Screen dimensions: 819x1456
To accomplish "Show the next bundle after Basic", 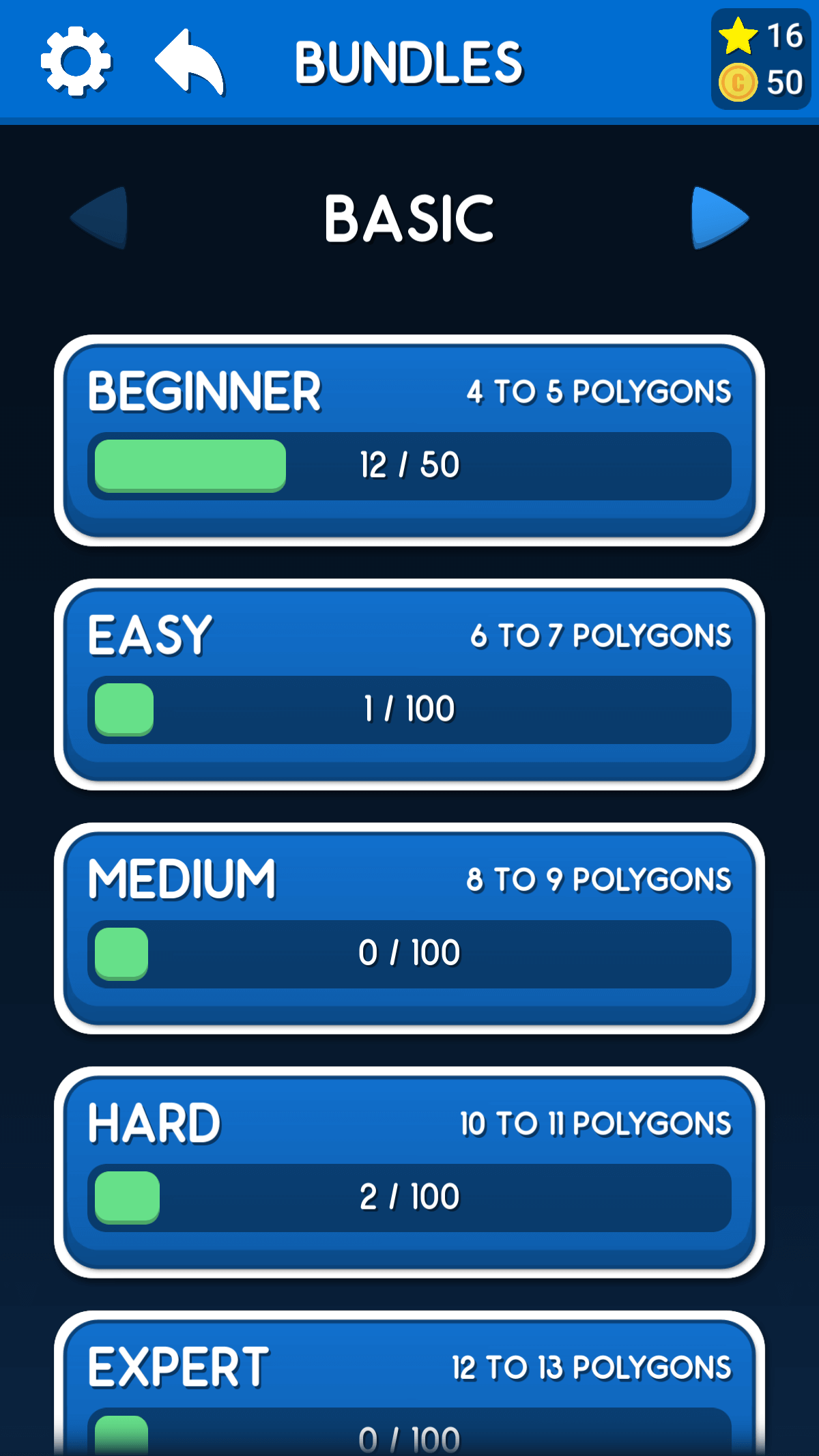I will click(x=719, y=218).
